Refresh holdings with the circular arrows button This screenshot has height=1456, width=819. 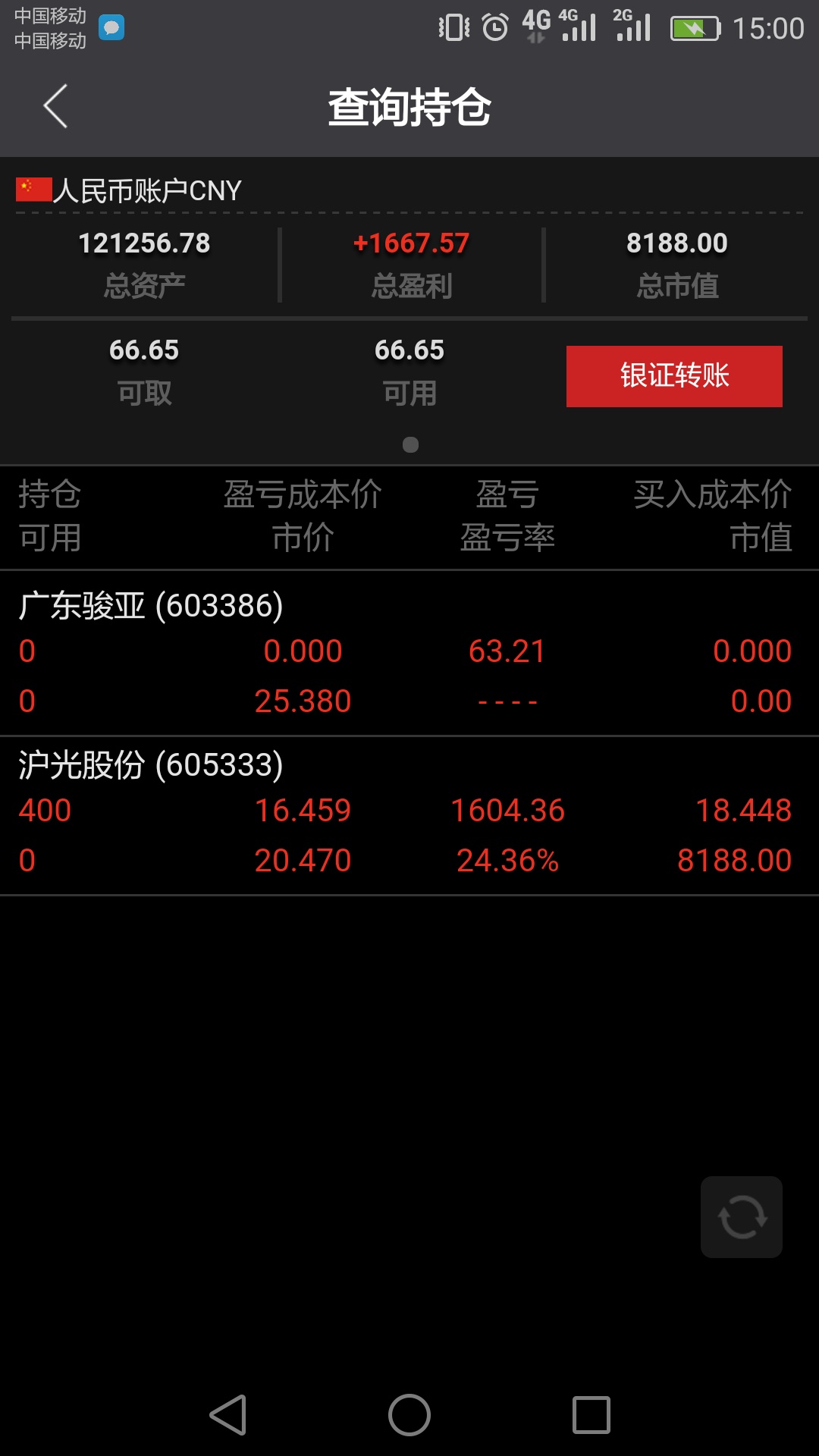pyautogui.click(x=742, y=1217)
